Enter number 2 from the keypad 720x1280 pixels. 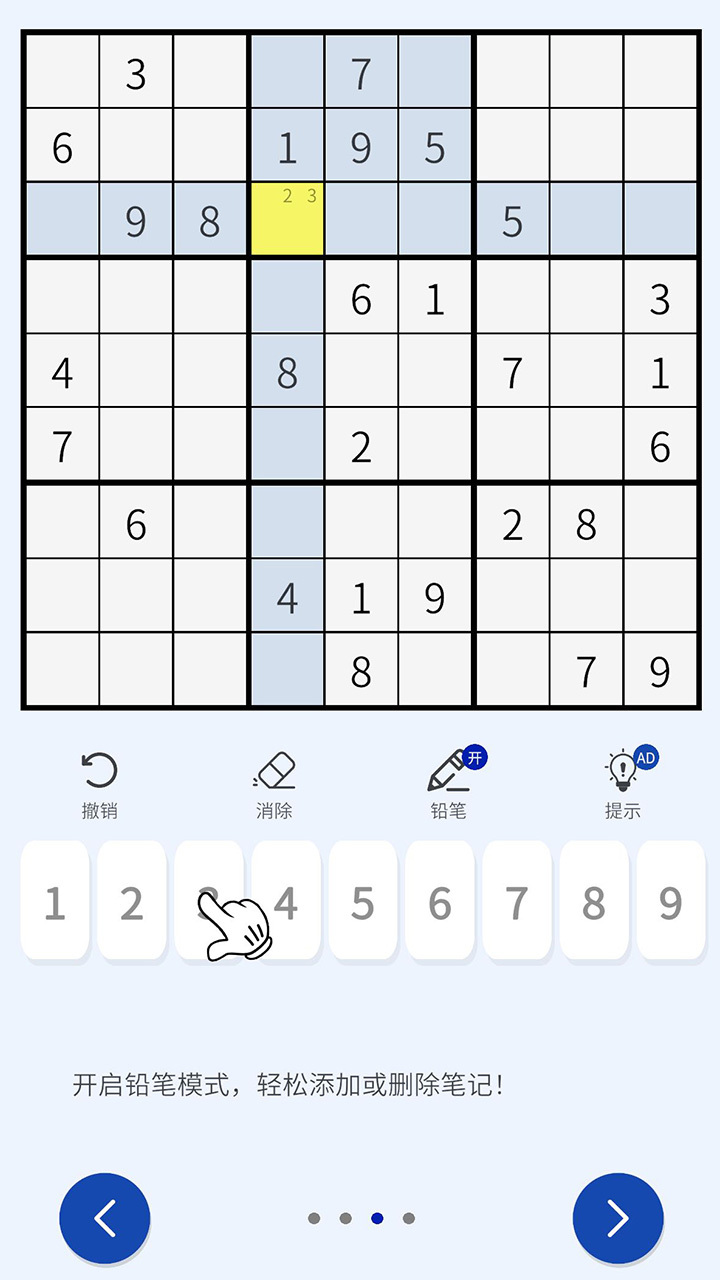click(132, 901)
